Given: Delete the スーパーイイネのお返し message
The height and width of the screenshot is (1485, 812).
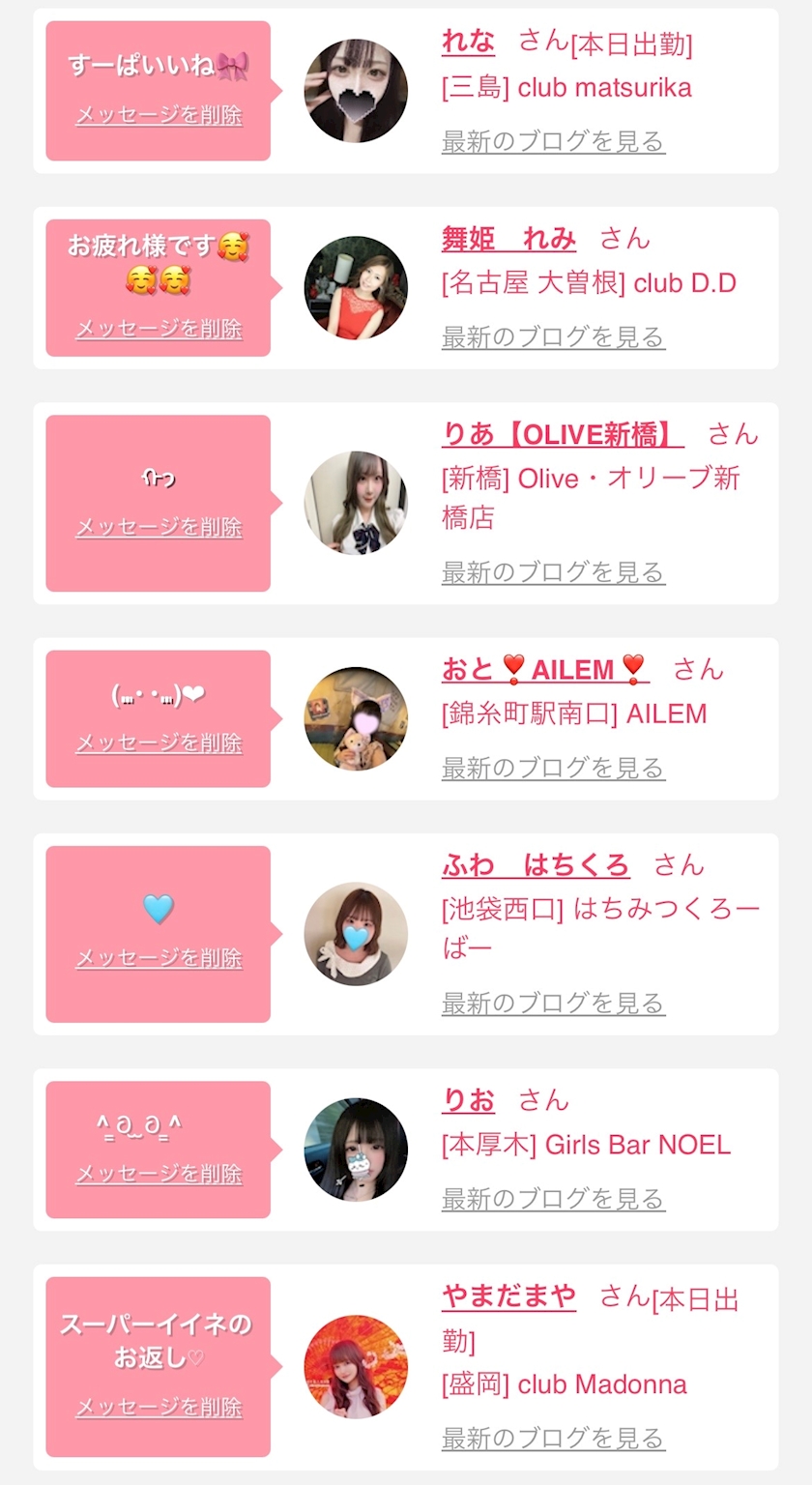Looking at the screenshot, I should [159, 1408].
